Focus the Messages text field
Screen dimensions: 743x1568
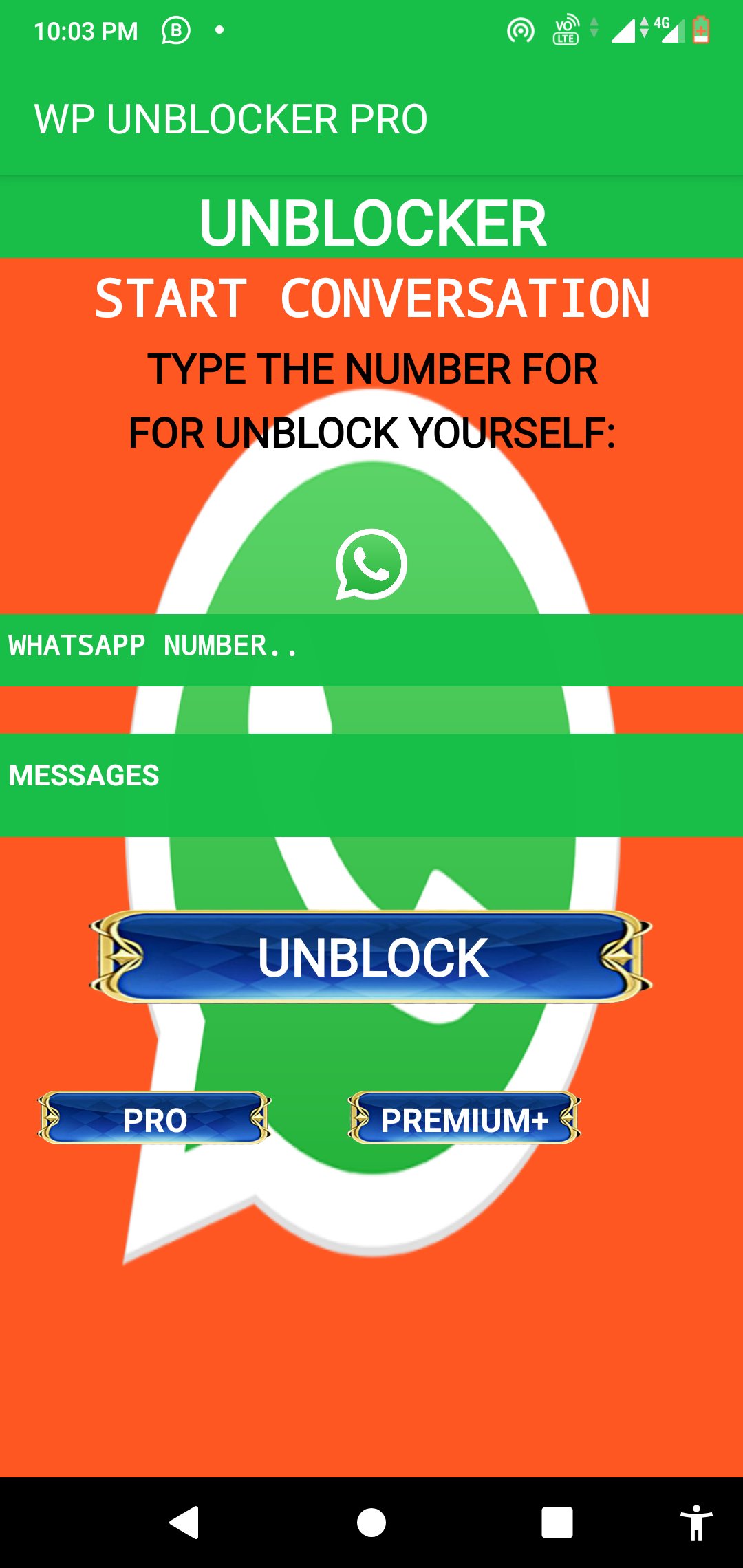point(371,785)
